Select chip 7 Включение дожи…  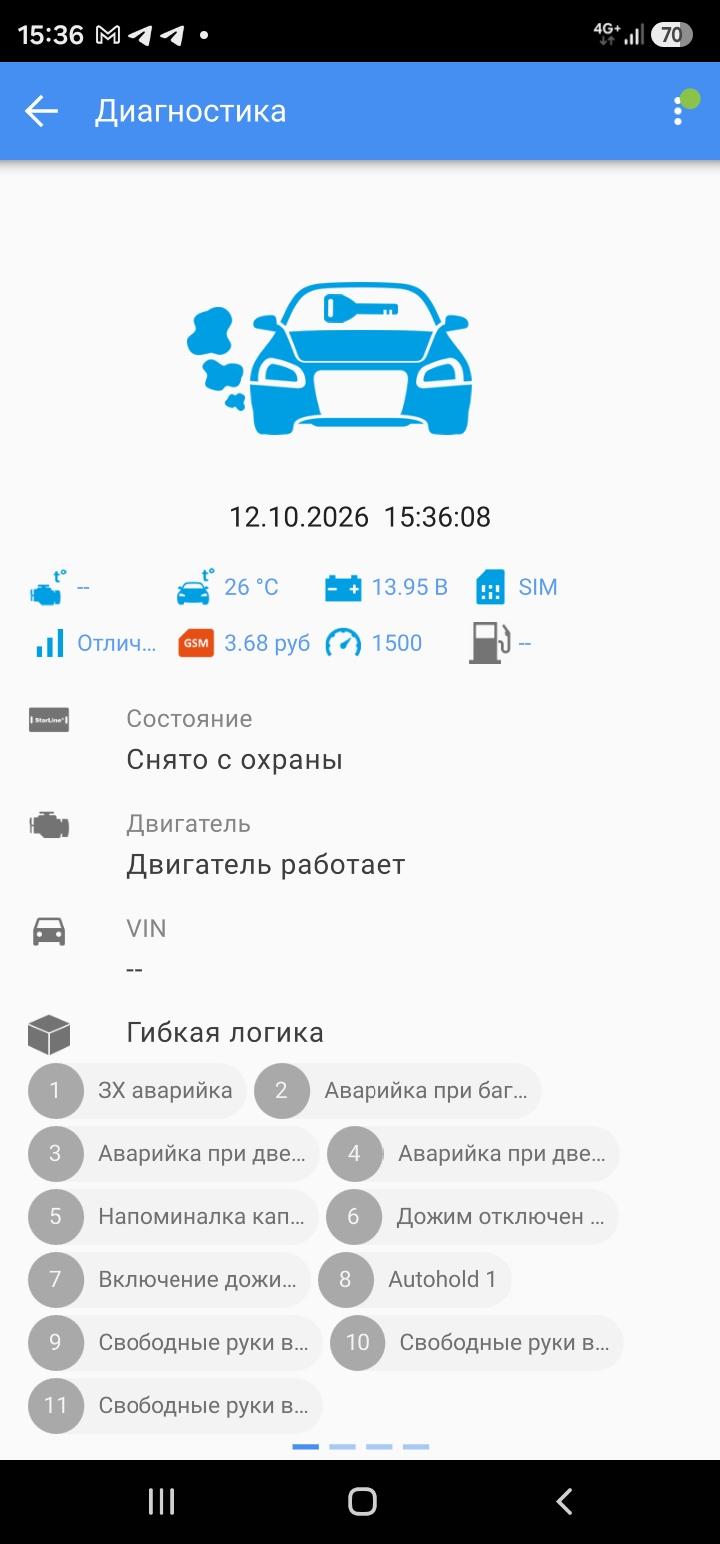pyautogui.click(x=170, y=1280)
